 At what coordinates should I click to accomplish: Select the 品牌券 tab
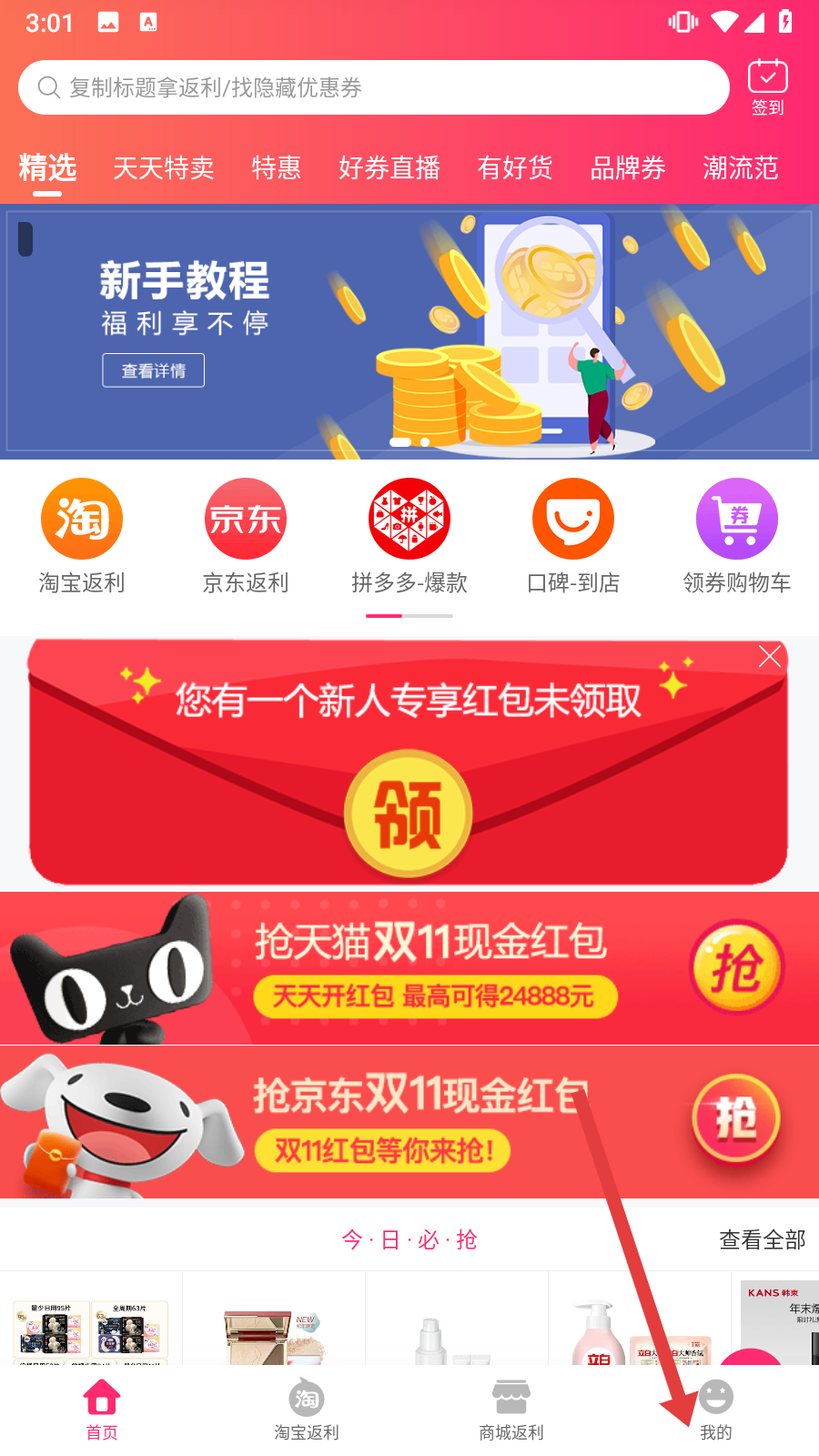(628, 168)
